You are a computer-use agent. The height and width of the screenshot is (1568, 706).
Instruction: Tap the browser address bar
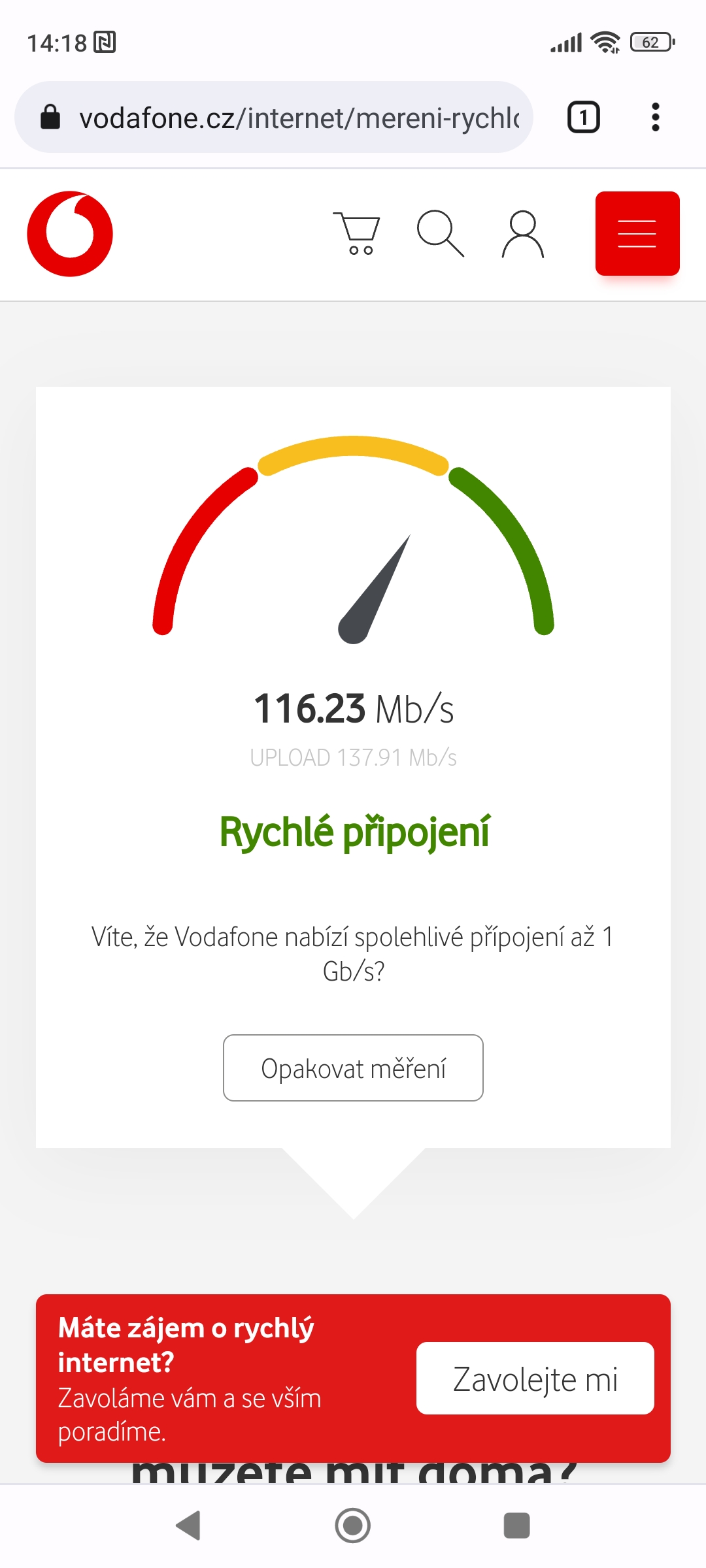[273, 118]
